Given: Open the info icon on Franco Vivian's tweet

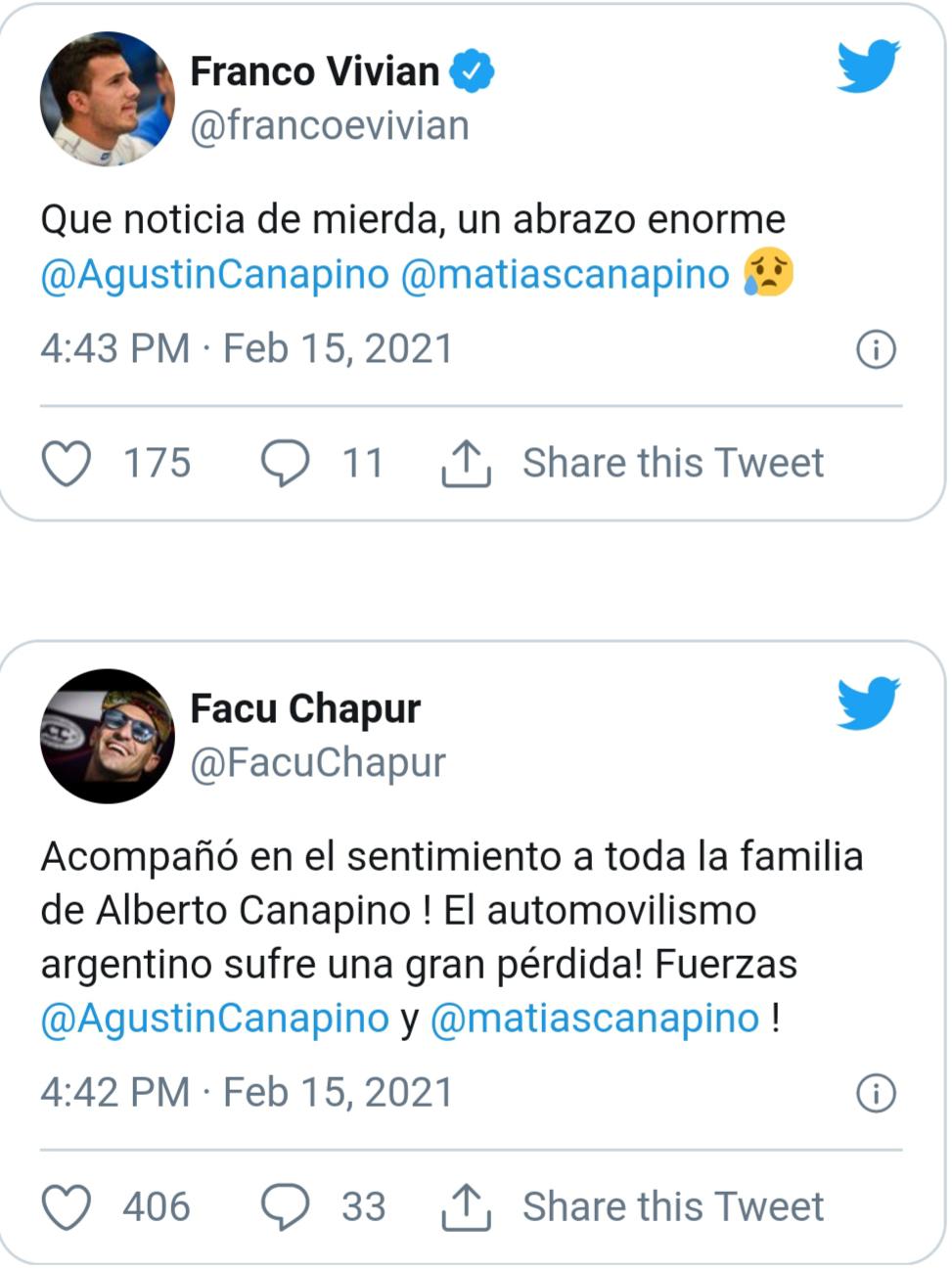Looking at the screenshot, I should (876, 349).
